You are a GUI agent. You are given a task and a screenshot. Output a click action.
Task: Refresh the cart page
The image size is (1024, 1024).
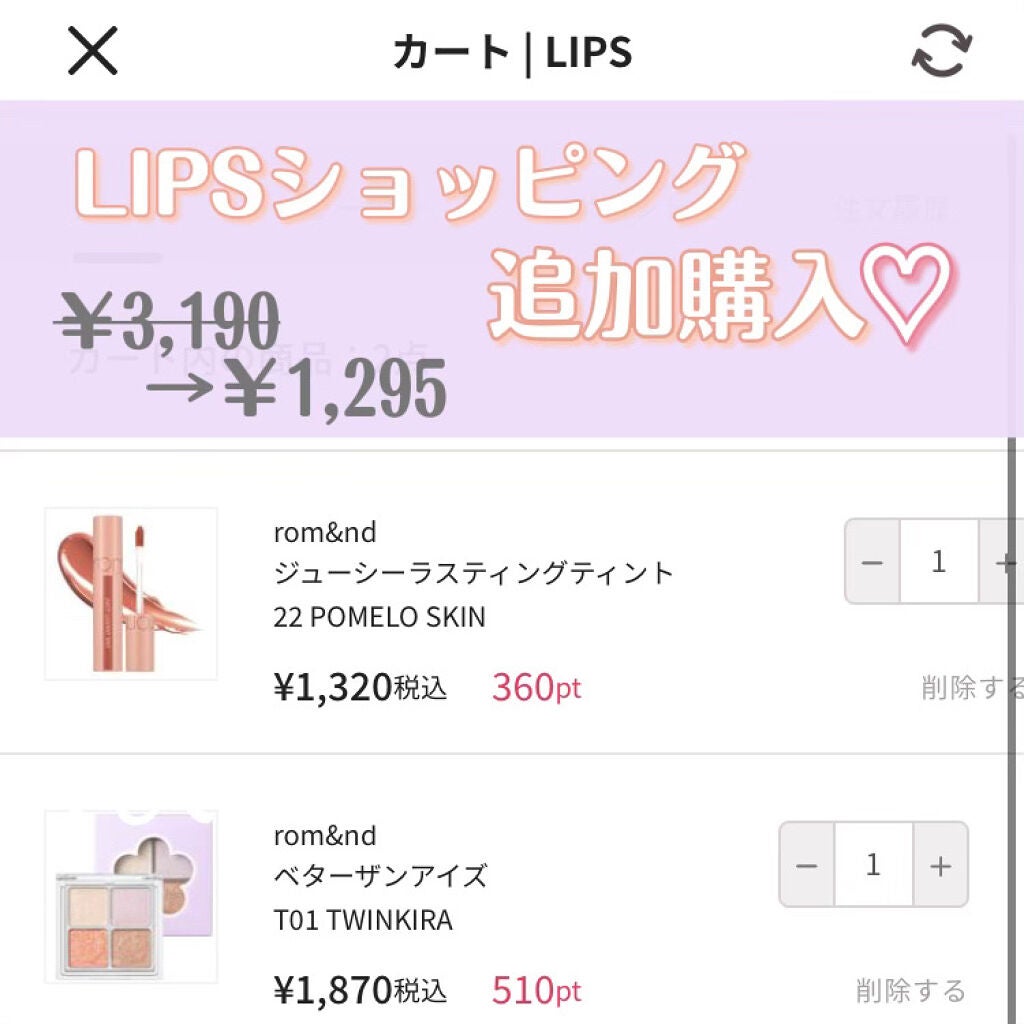coord(940,52)
